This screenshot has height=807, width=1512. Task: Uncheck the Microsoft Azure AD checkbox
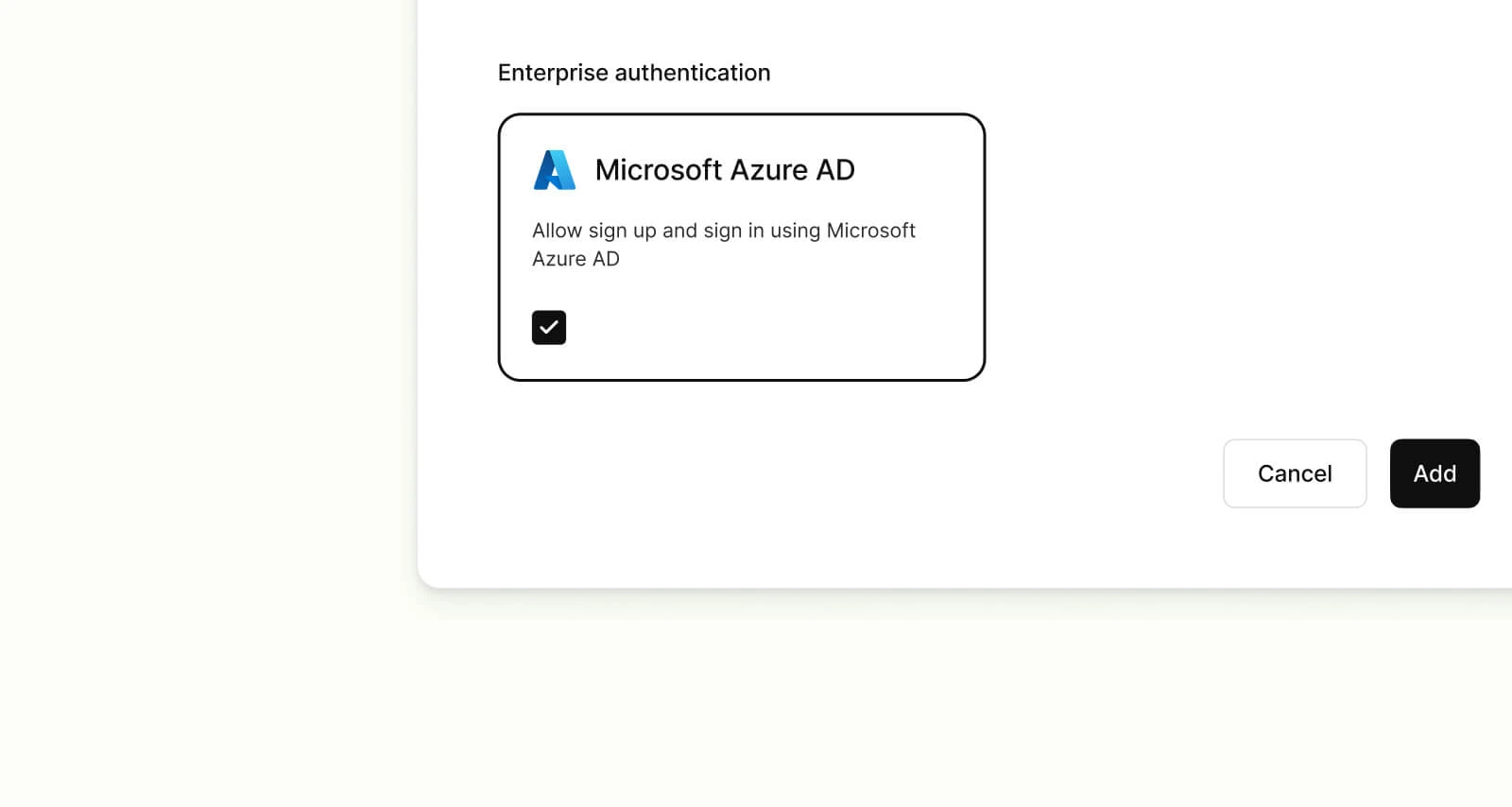(x=548, y=327)
